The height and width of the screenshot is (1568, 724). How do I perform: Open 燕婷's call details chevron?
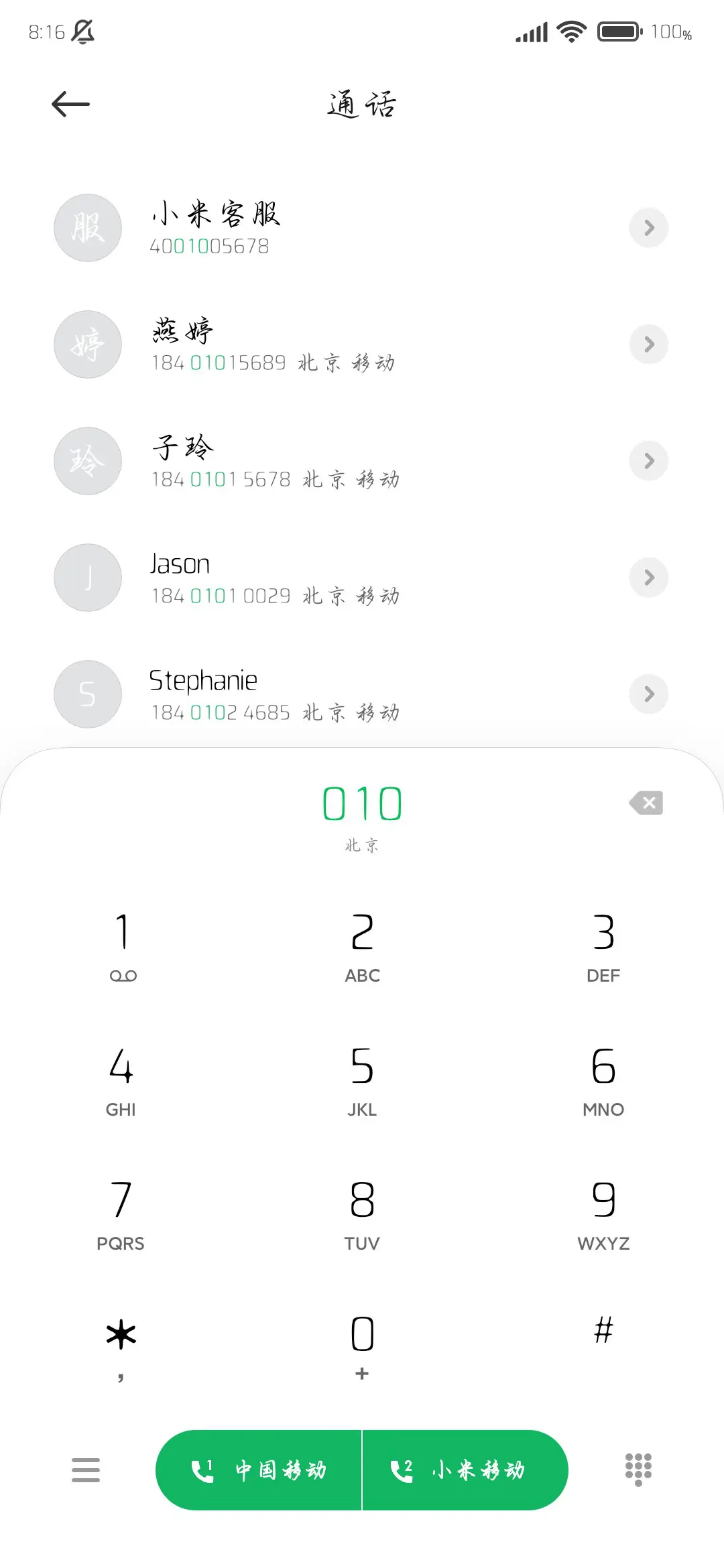(648, 344)
